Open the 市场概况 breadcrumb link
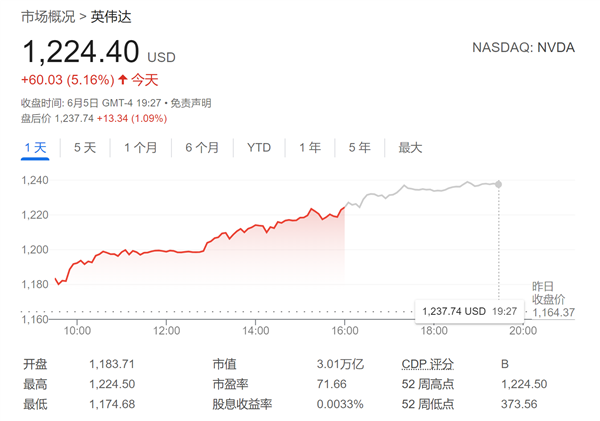 click(47, 17)
